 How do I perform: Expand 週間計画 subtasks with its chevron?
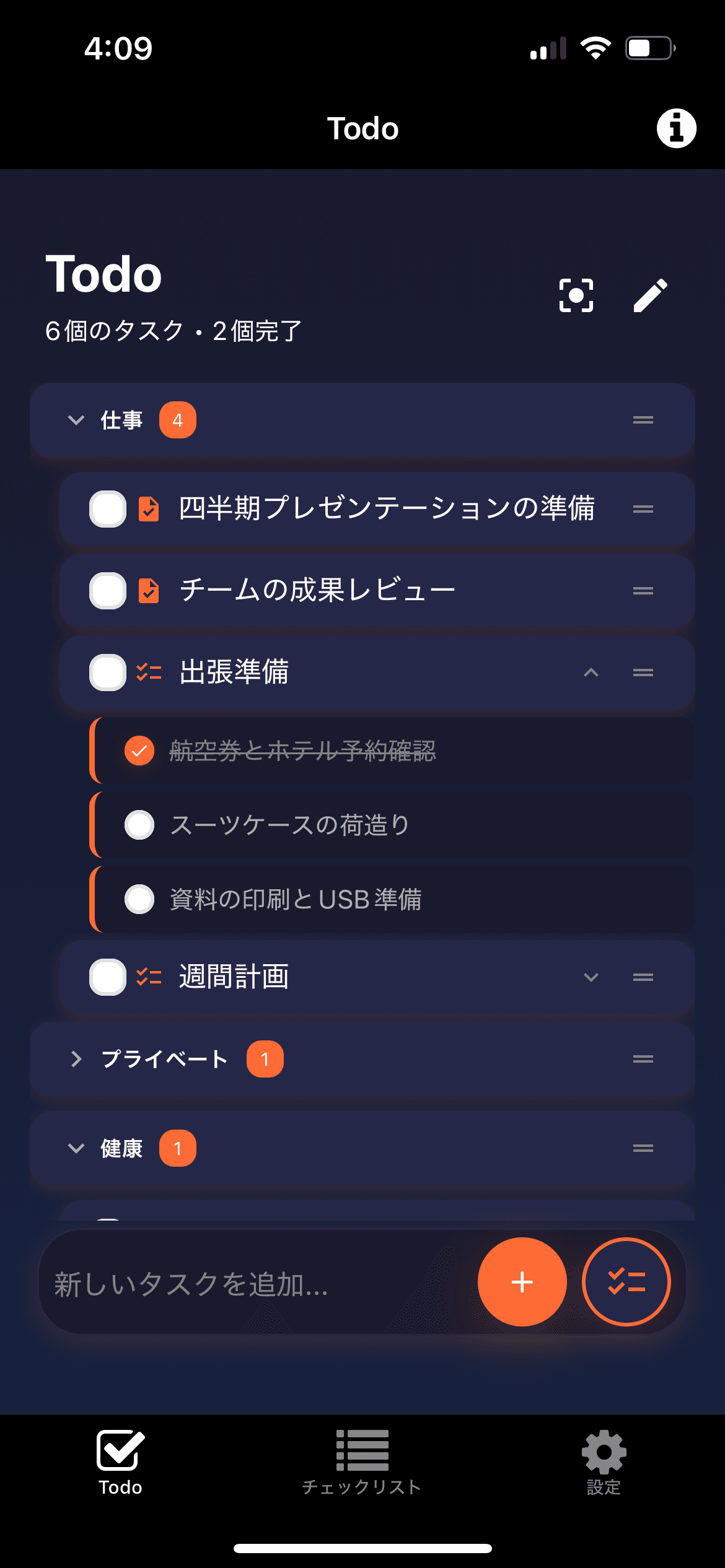(590, 977)
